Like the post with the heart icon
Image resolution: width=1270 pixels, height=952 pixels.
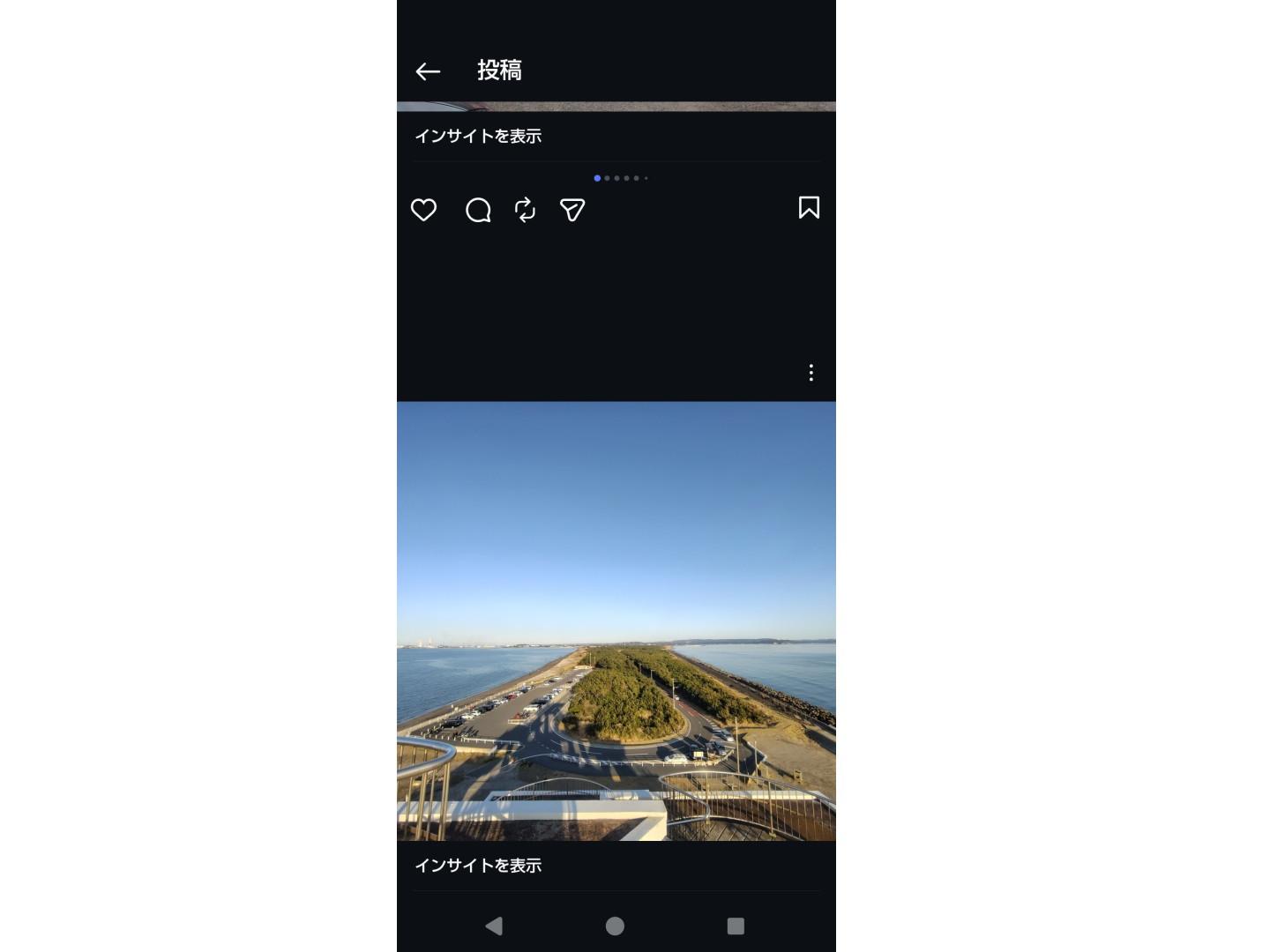tap(424, 210)
